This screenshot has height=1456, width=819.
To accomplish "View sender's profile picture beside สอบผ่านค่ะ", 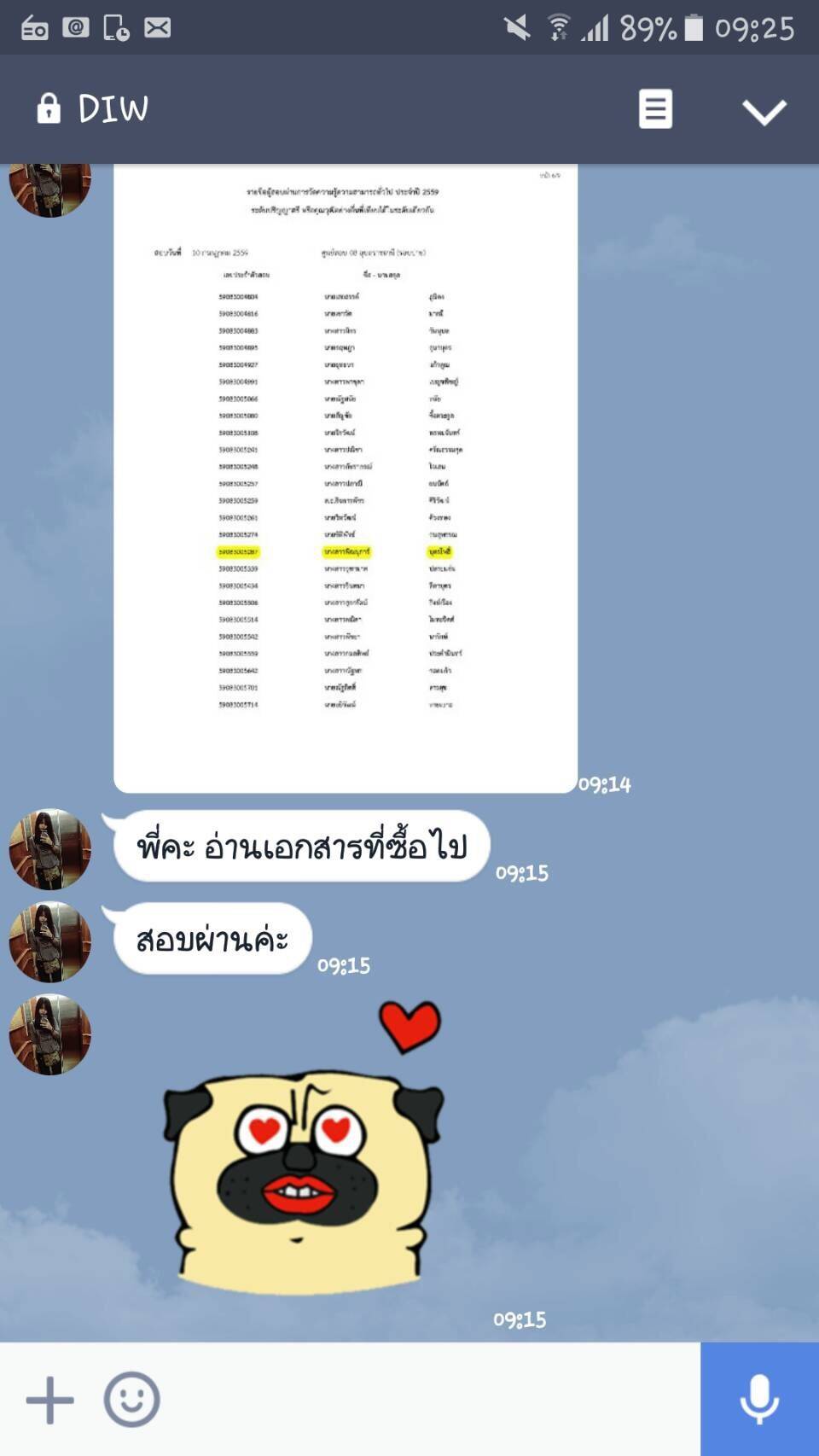I will pyautogui.click(x=49, y=941).
